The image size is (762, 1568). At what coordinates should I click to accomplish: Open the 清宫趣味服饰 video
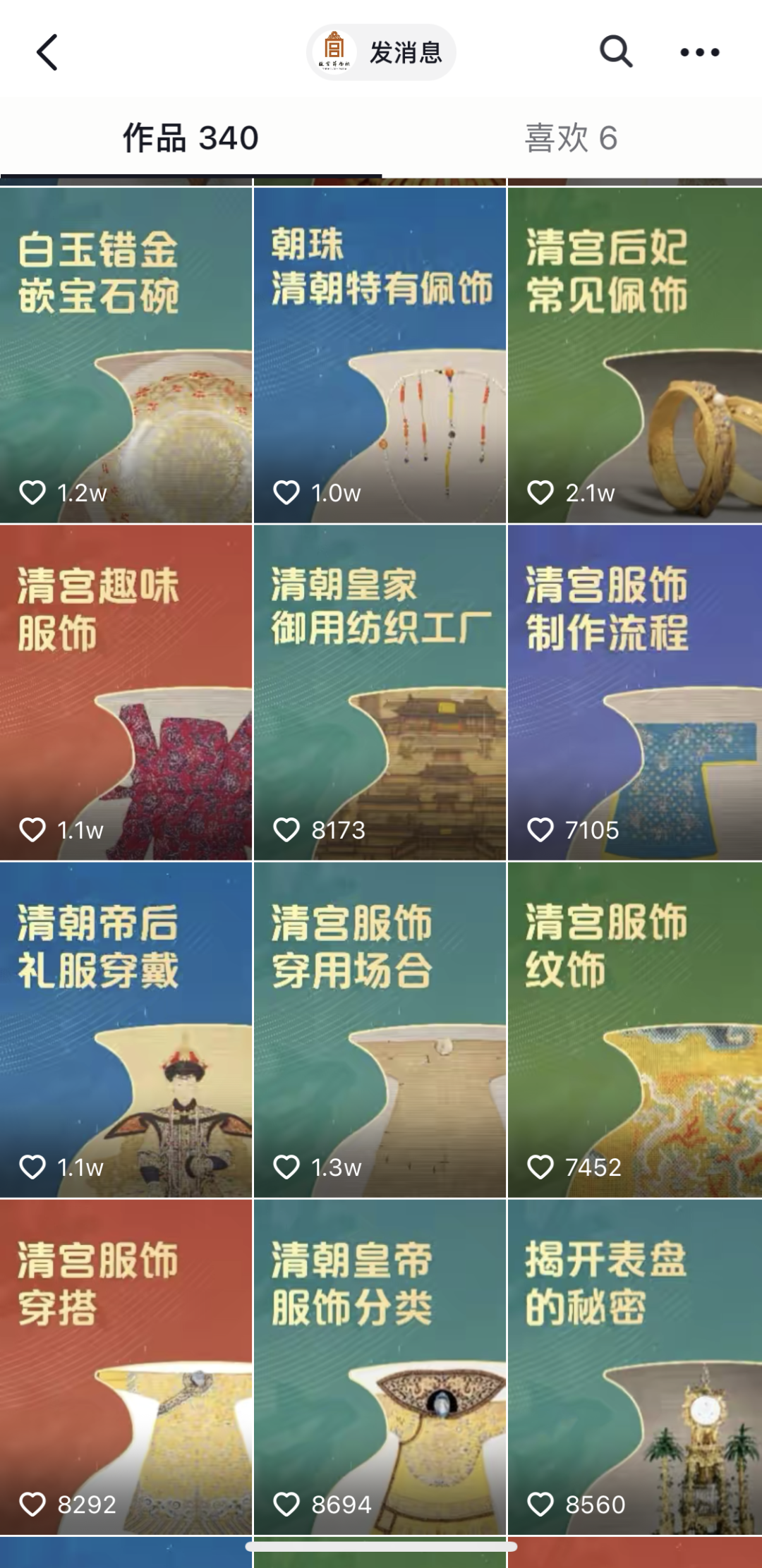[126, 693]
